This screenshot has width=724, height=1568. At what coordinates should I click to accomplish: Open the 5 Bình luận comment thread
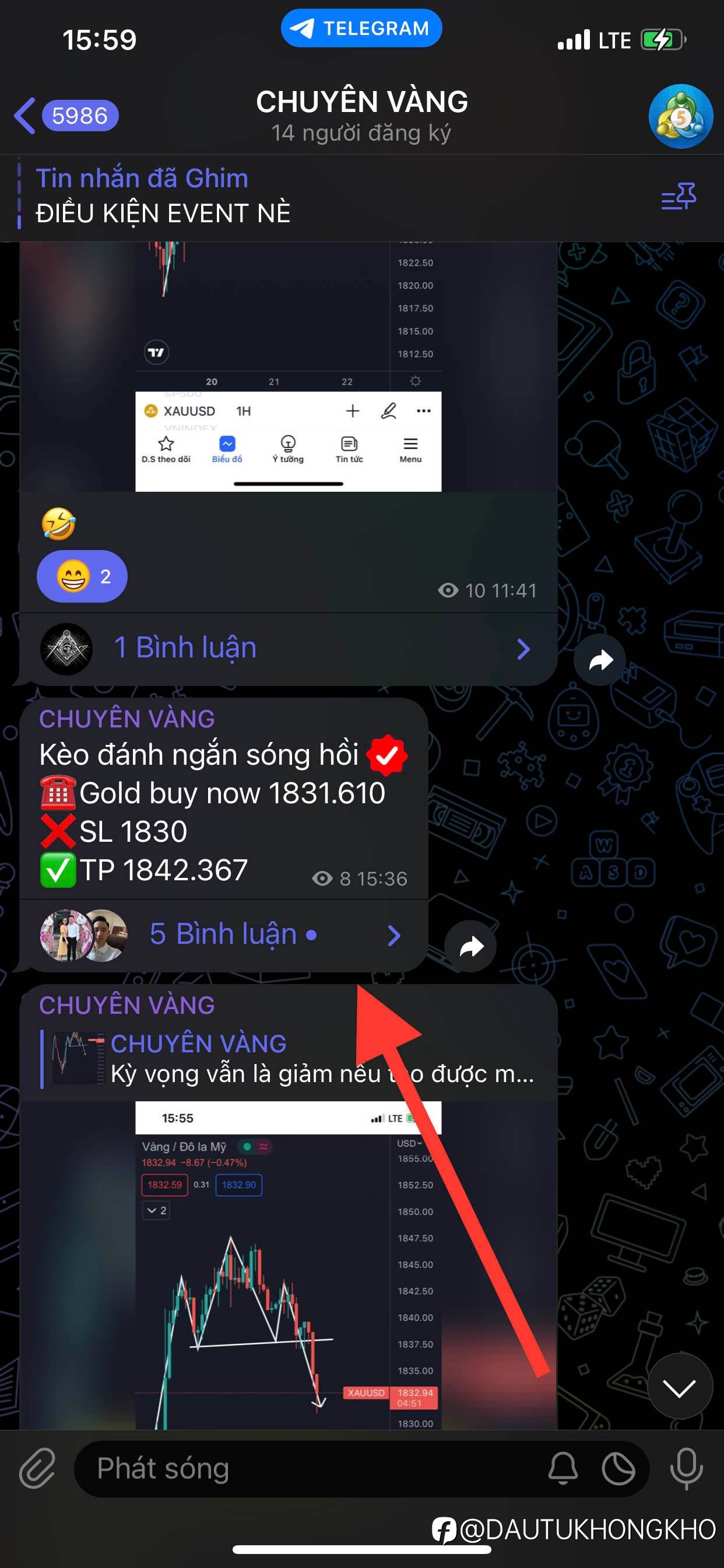(x=224, y=935)
